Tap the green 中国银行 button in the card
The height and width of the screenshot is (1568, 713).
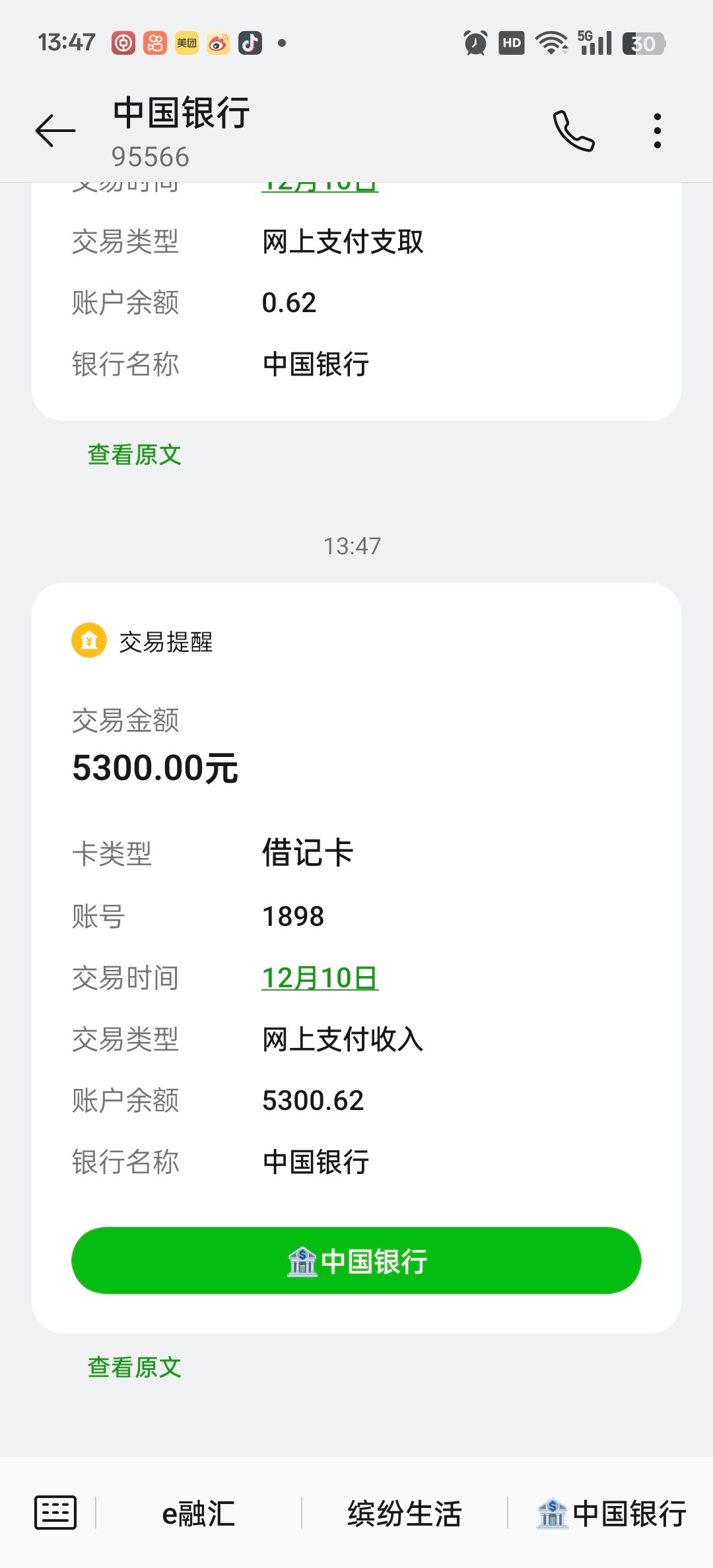pyautogui.click(x=356, y=1260)
